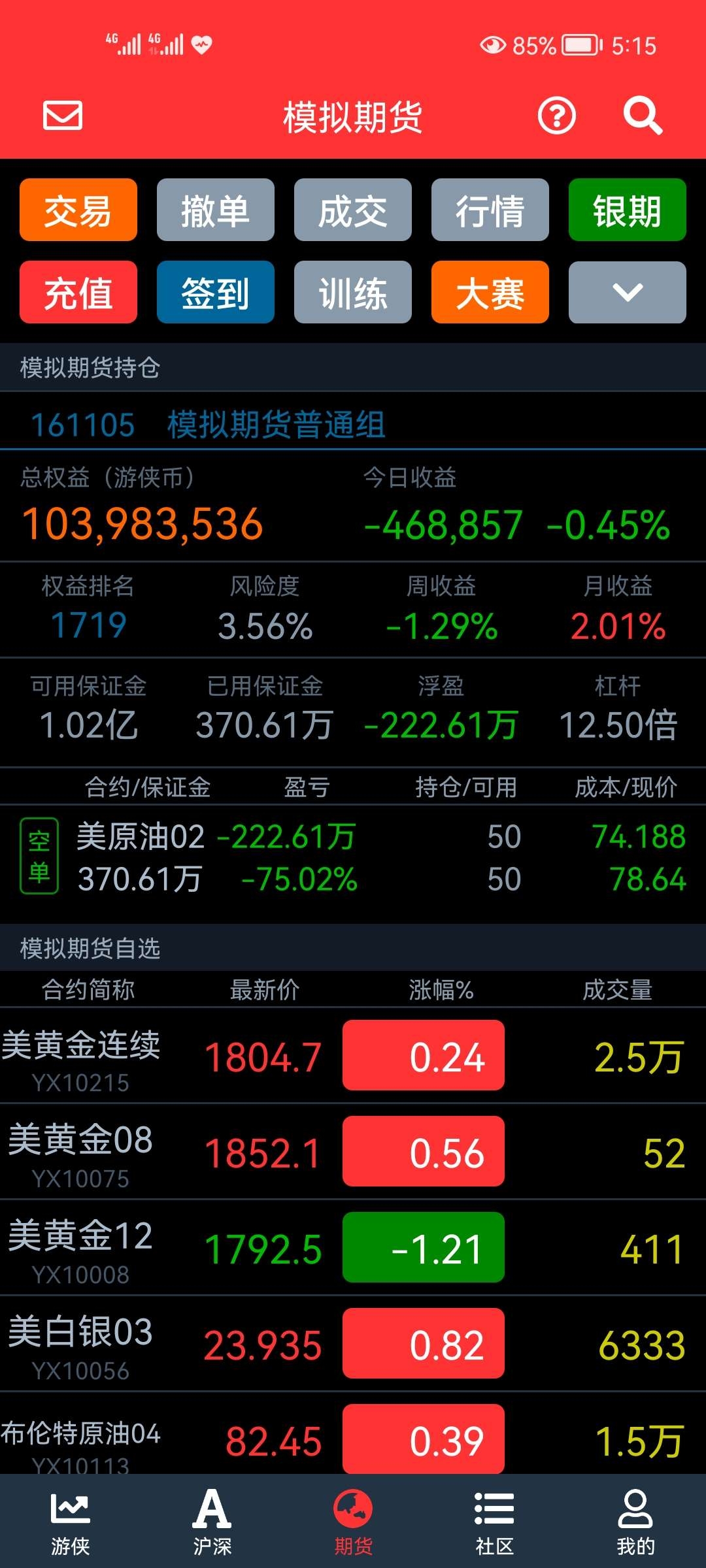Open the help question mark
This screenshot has width=706, height=1568.
click(556, 116)
